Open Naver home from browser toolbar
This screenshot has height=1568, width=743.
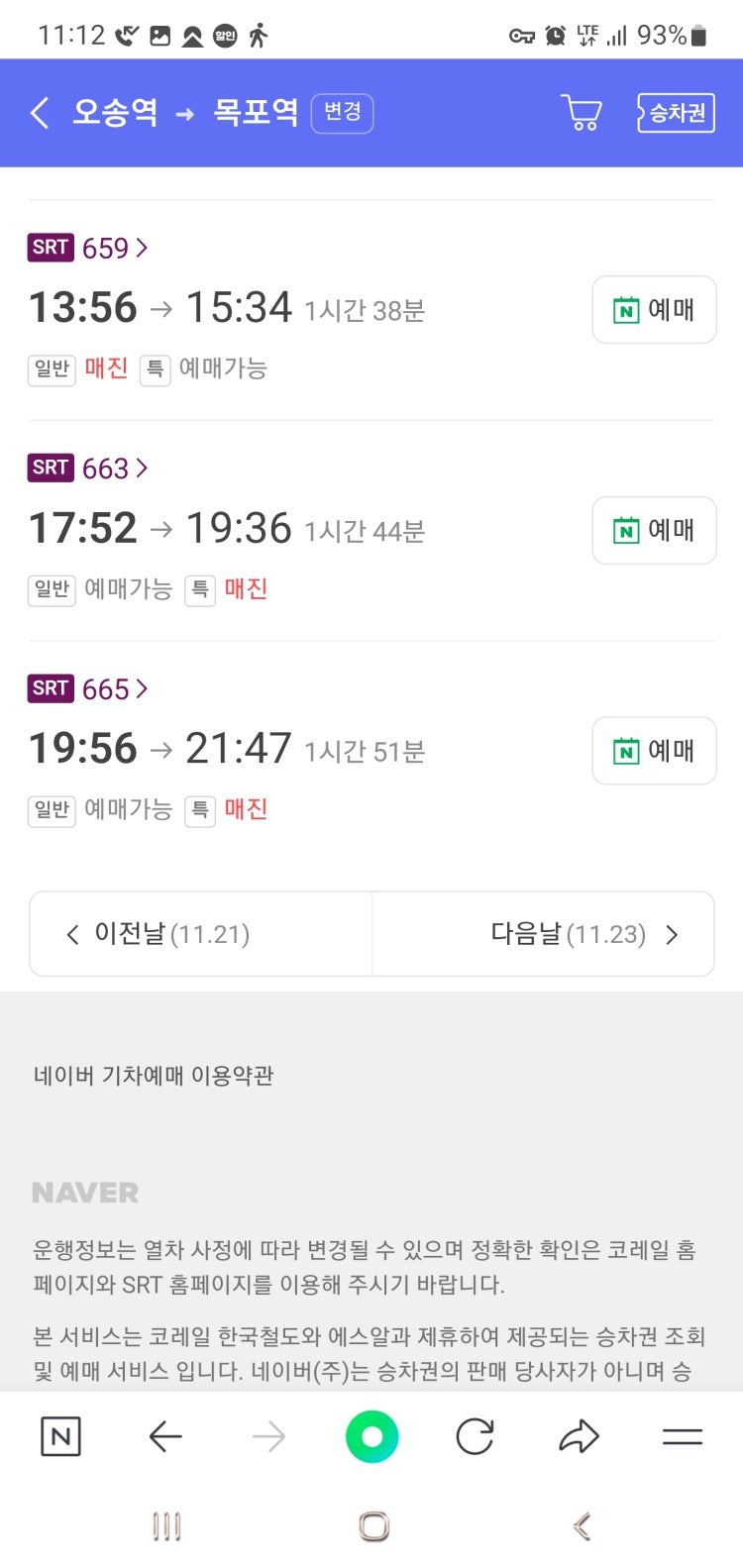coord(60,1436)
